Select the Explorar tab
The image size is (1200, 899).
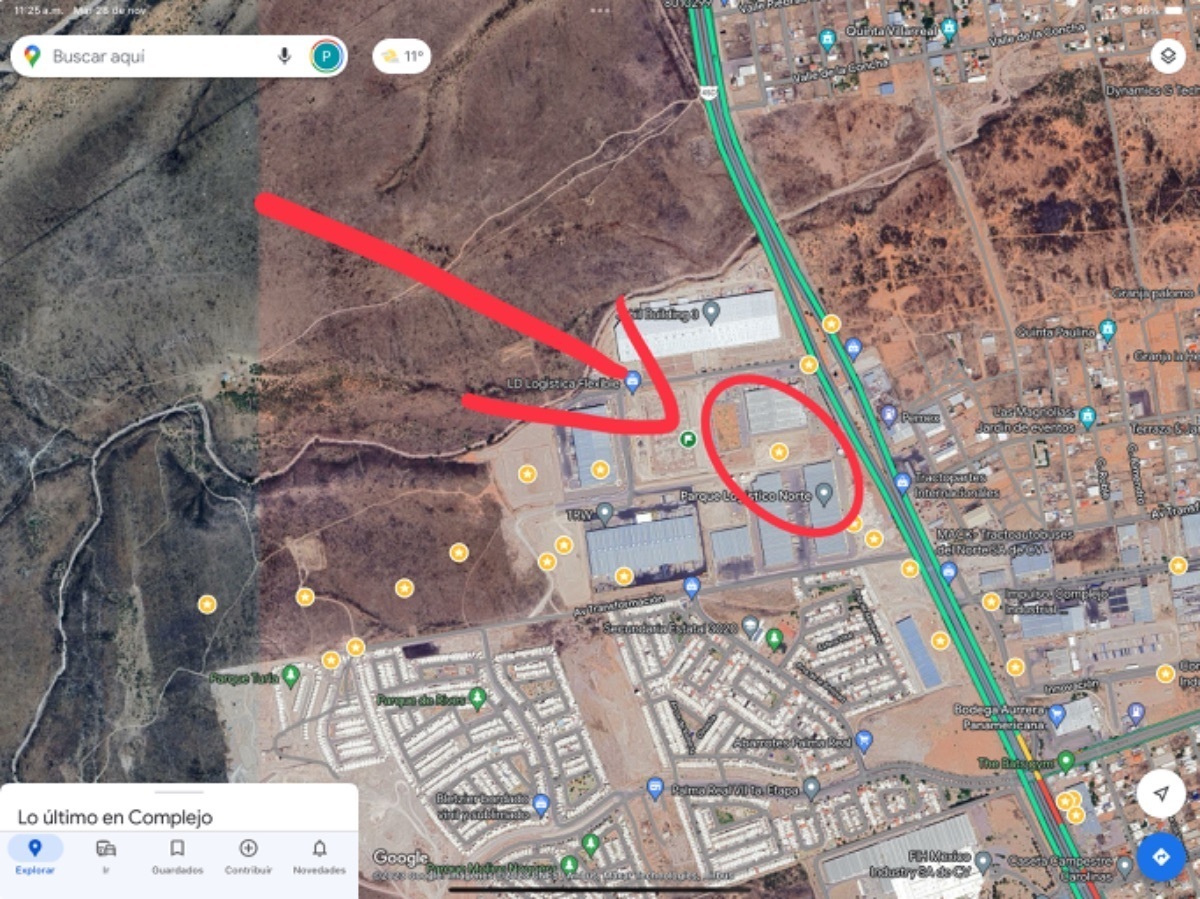click(x=35, y=856)
